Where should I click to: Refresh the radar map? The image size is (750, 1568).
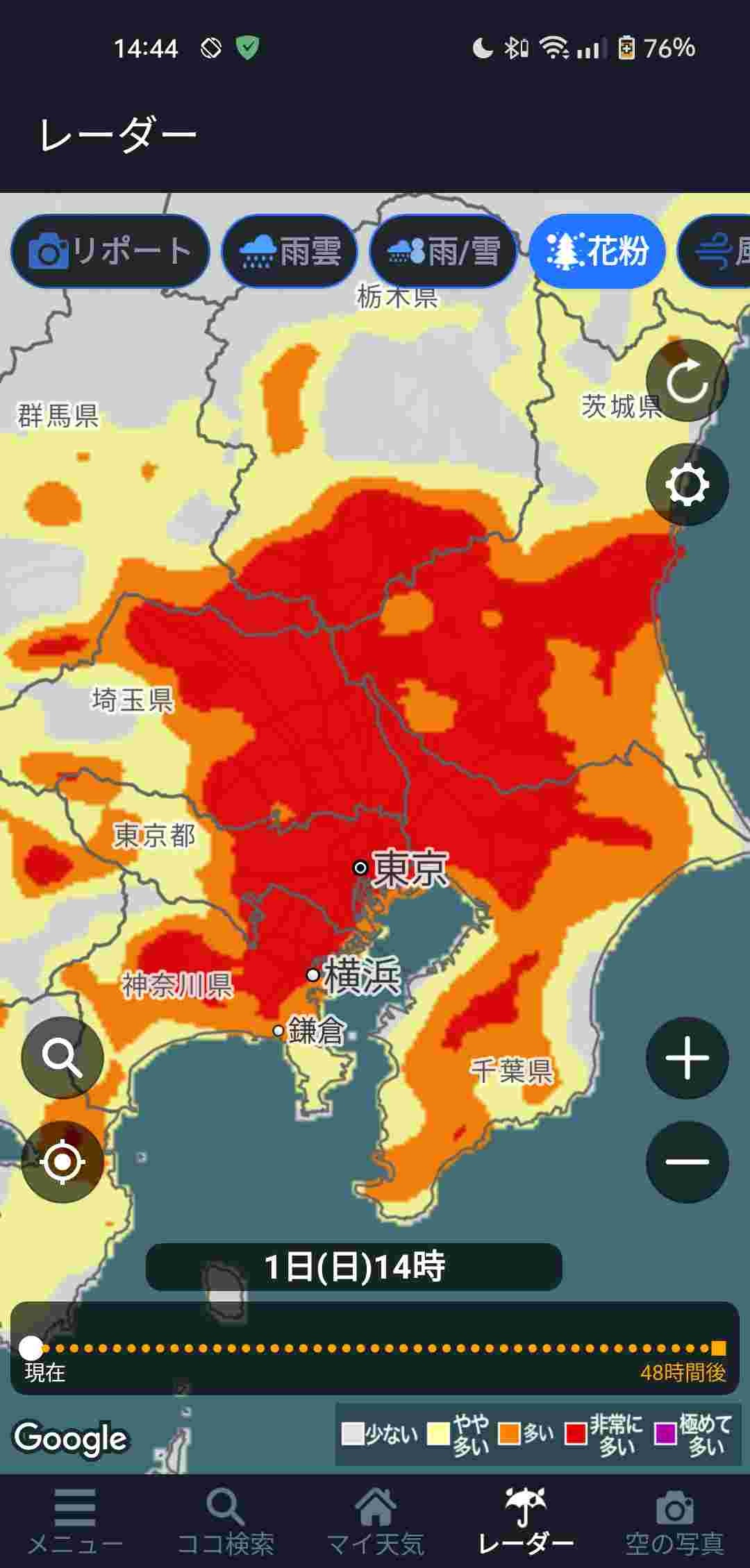(x=687, y=380)
